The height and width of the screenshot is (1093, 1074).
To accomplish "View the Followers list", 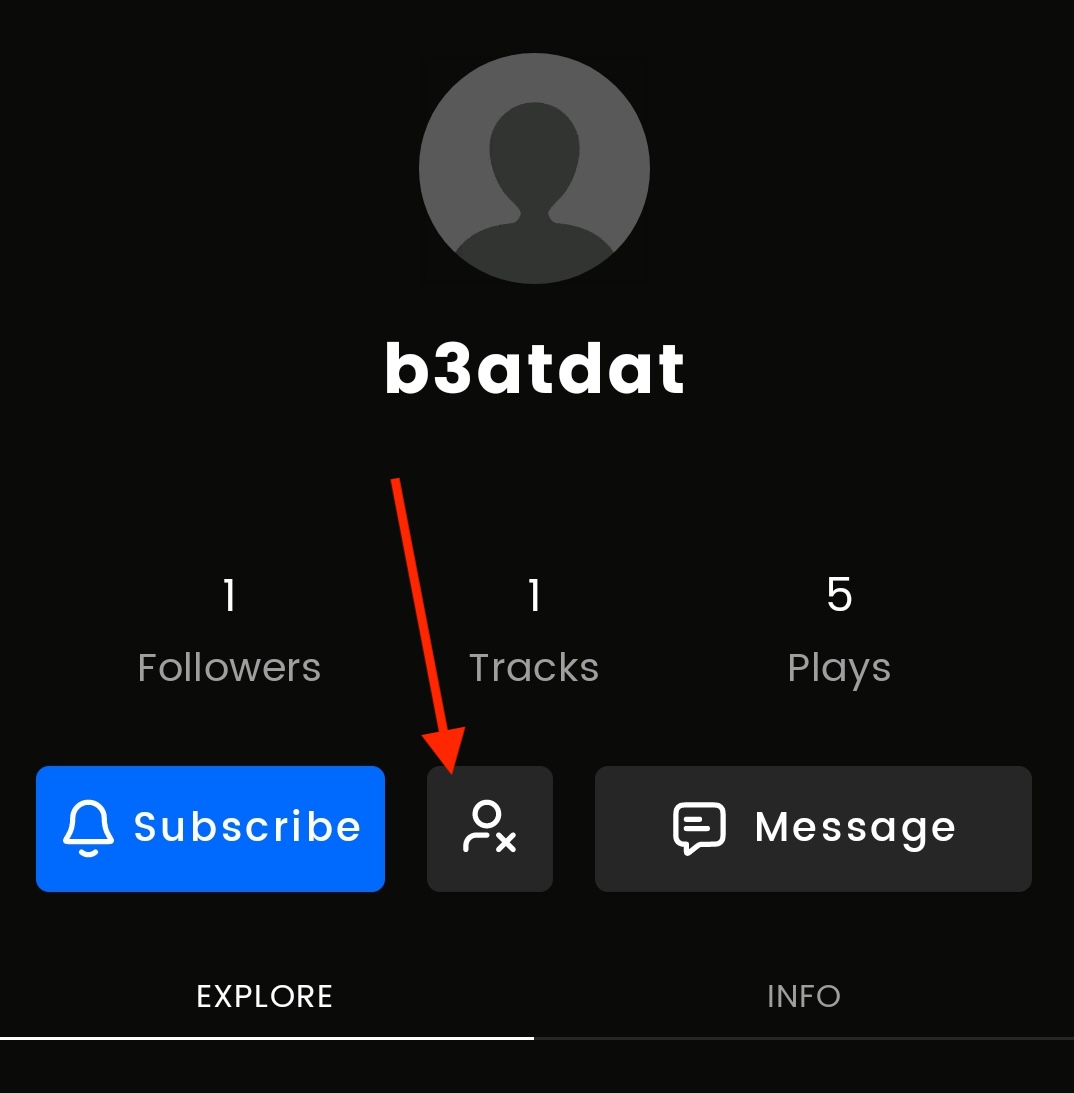I will pyautogui.click(x=229, y=630).
